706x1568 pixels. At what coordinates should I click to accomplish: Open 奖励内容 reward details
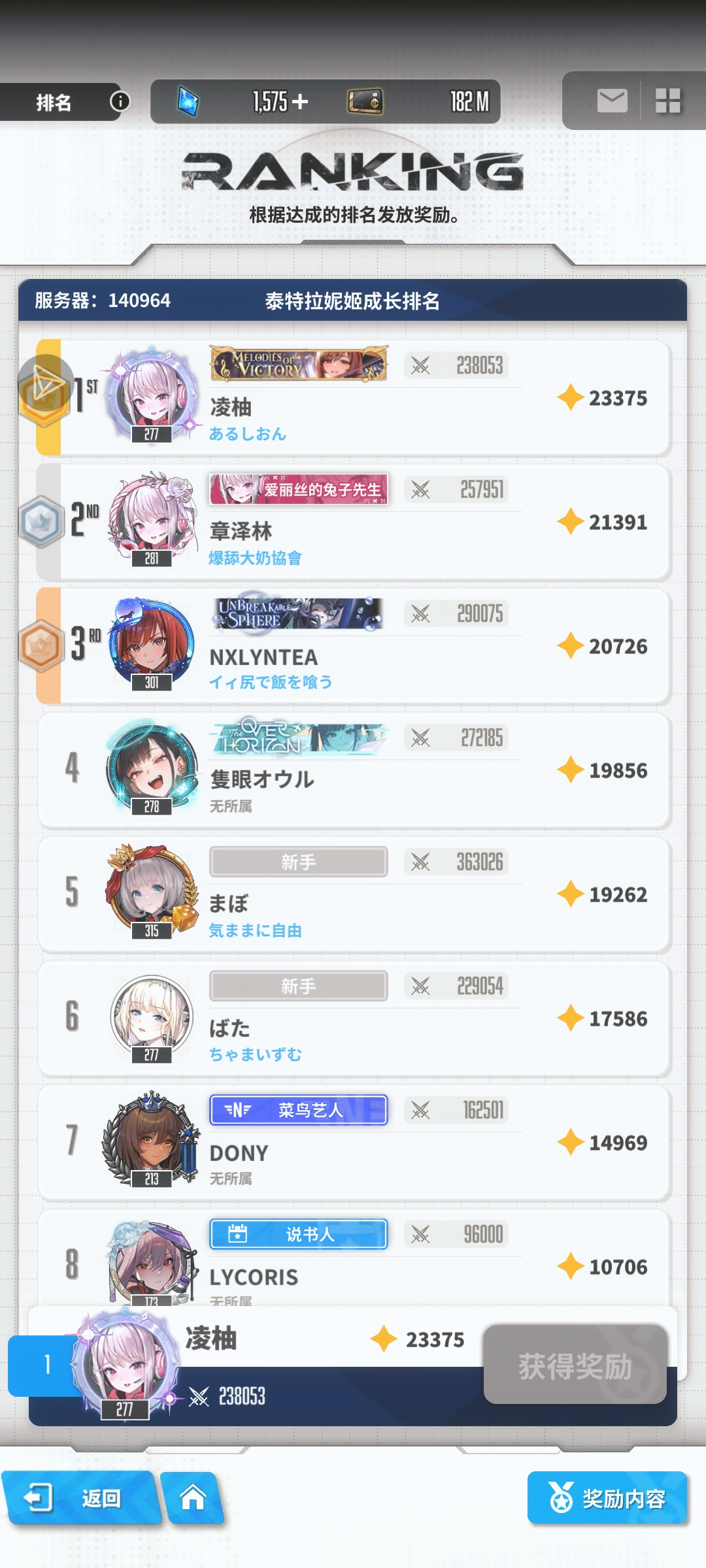click(607, 1497)
